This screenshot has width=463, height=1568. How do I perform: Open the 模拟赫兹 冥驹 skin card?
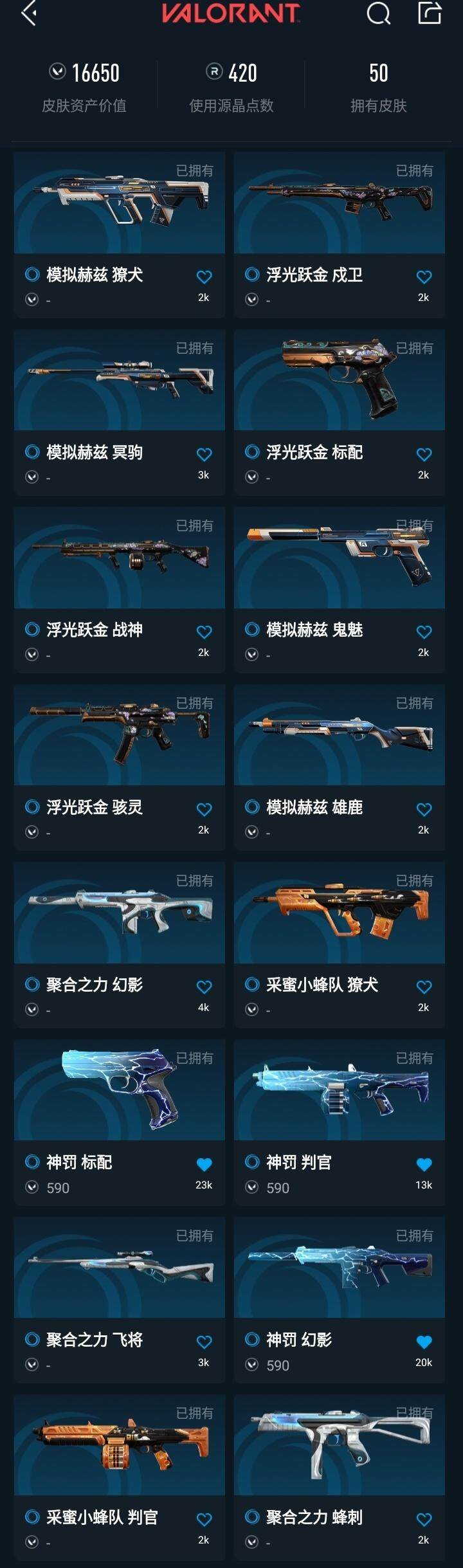pos(120,381)
